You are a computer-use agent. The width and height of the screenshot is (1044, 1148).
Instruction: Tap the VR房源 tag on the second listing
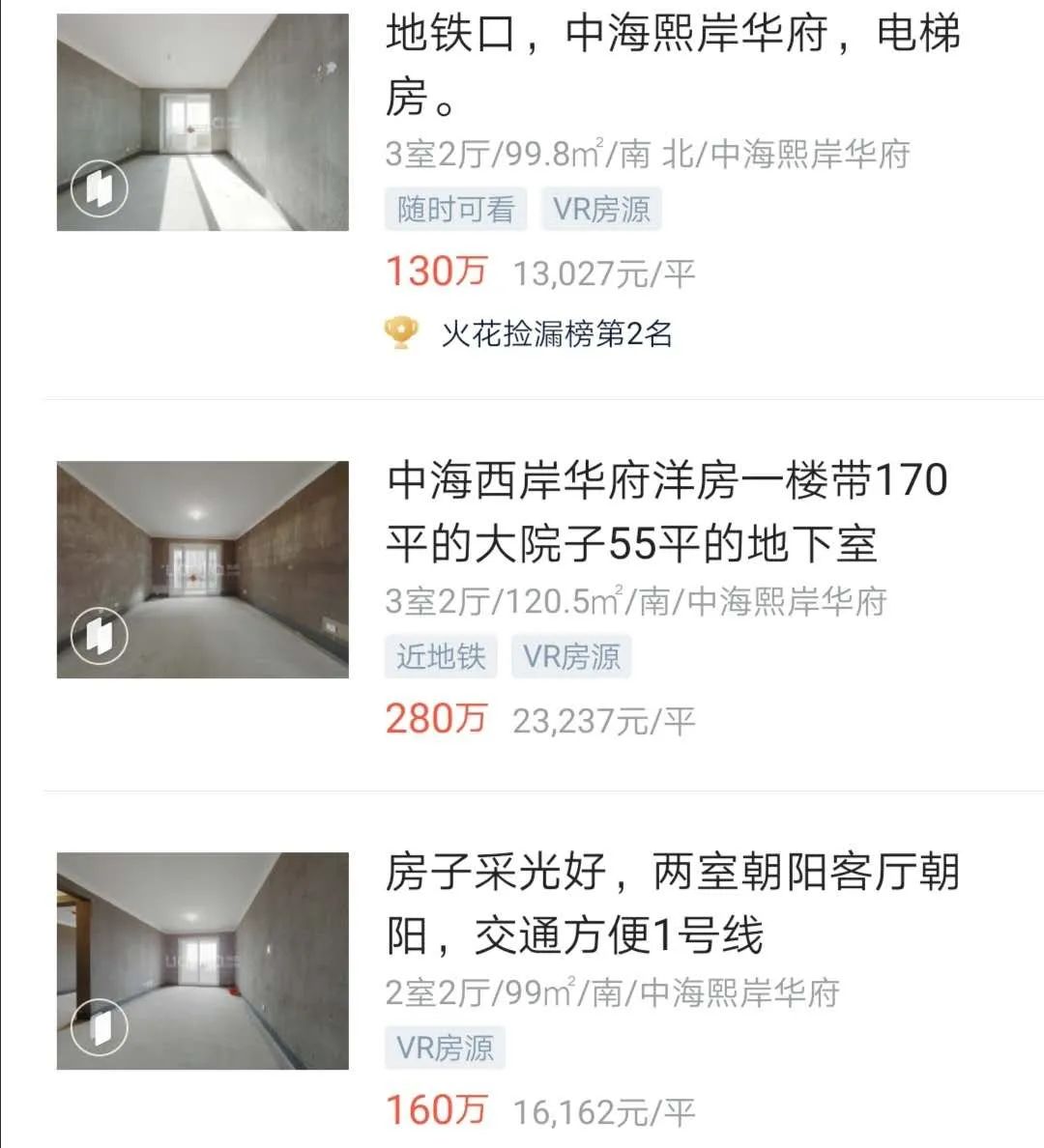click(x=572, y=656)
